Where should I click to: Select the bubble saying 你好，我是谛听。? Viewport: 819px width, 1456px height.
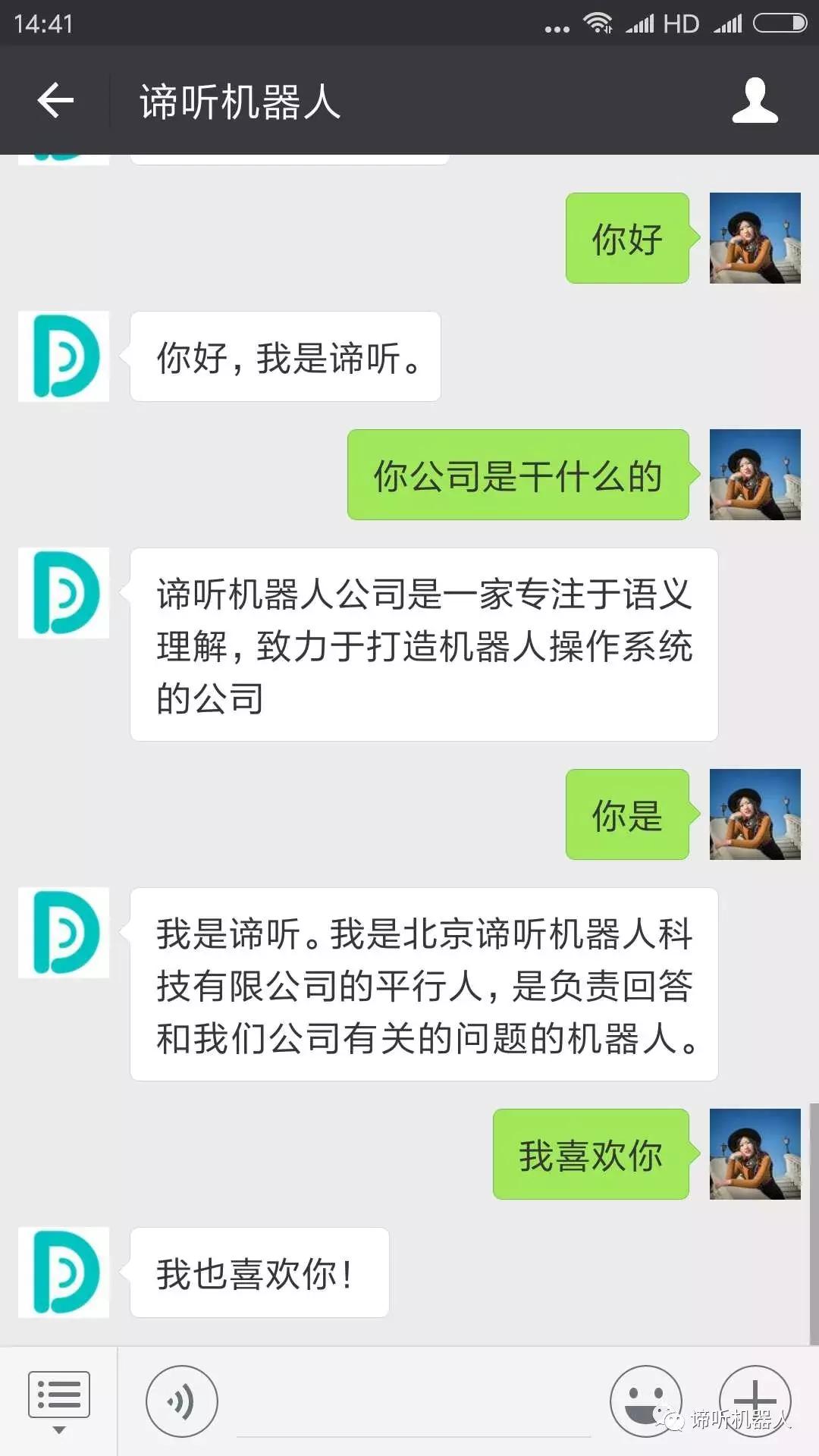[286, 356]
